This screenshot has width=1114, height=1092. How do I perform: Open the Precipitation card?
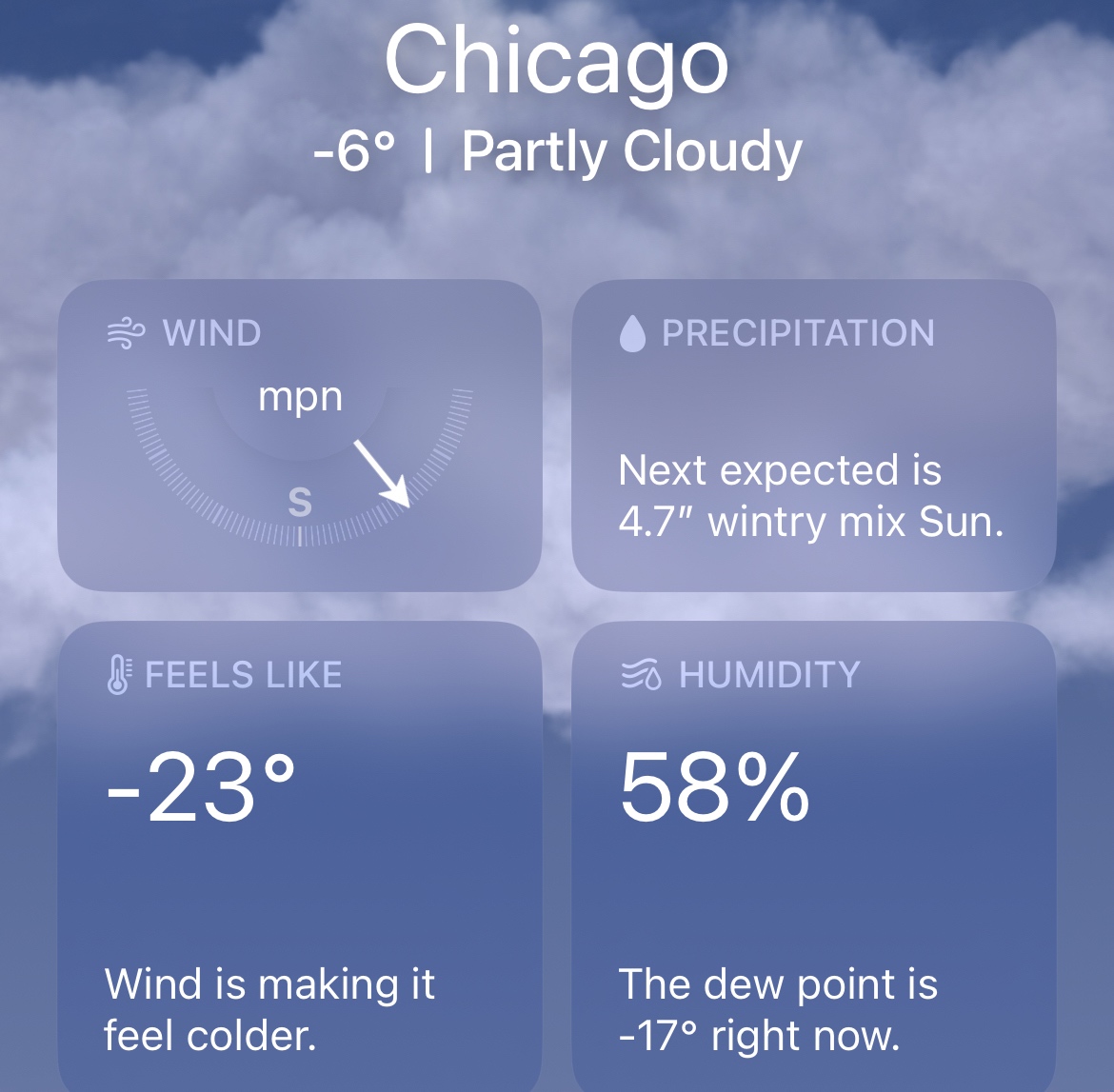coord(813,436)
